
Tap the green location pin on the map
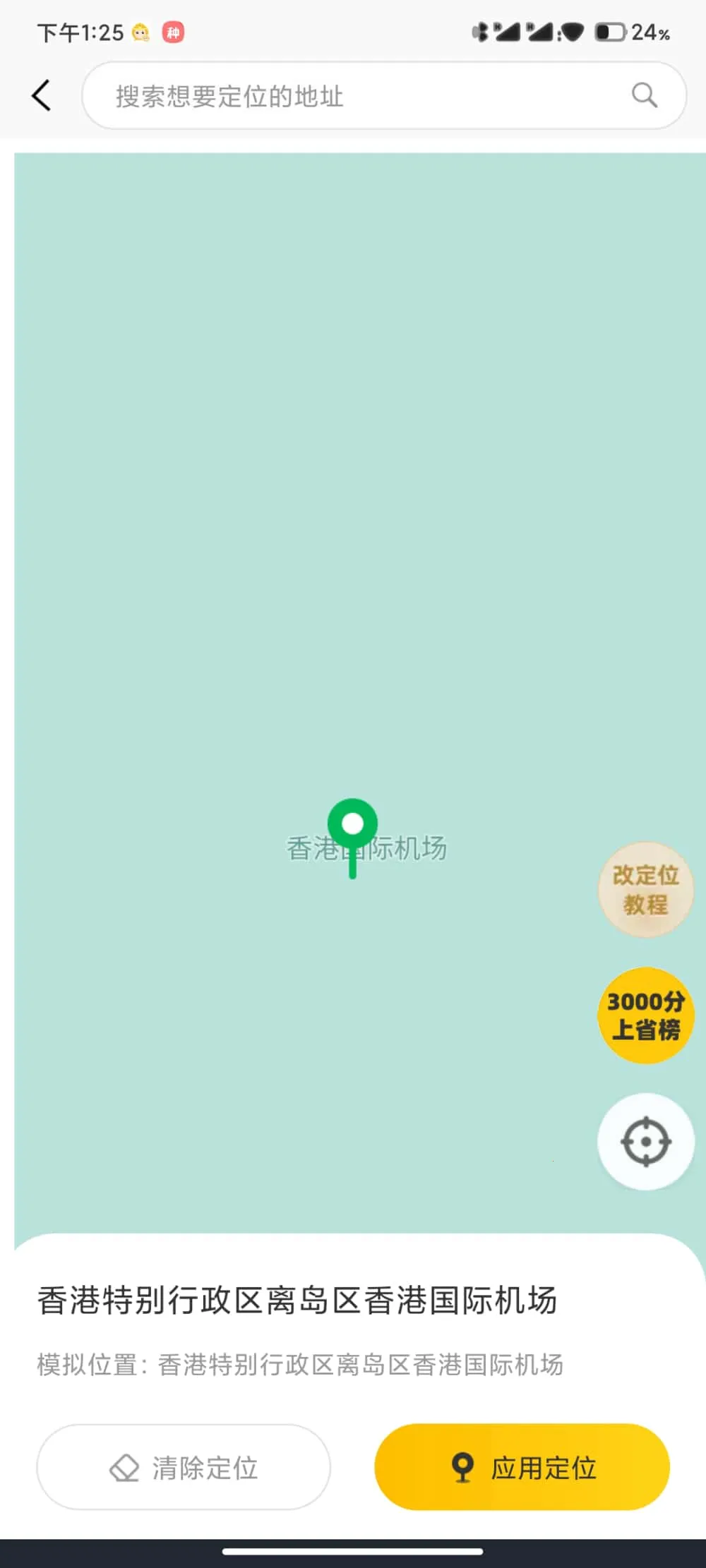tap(352, 822)
